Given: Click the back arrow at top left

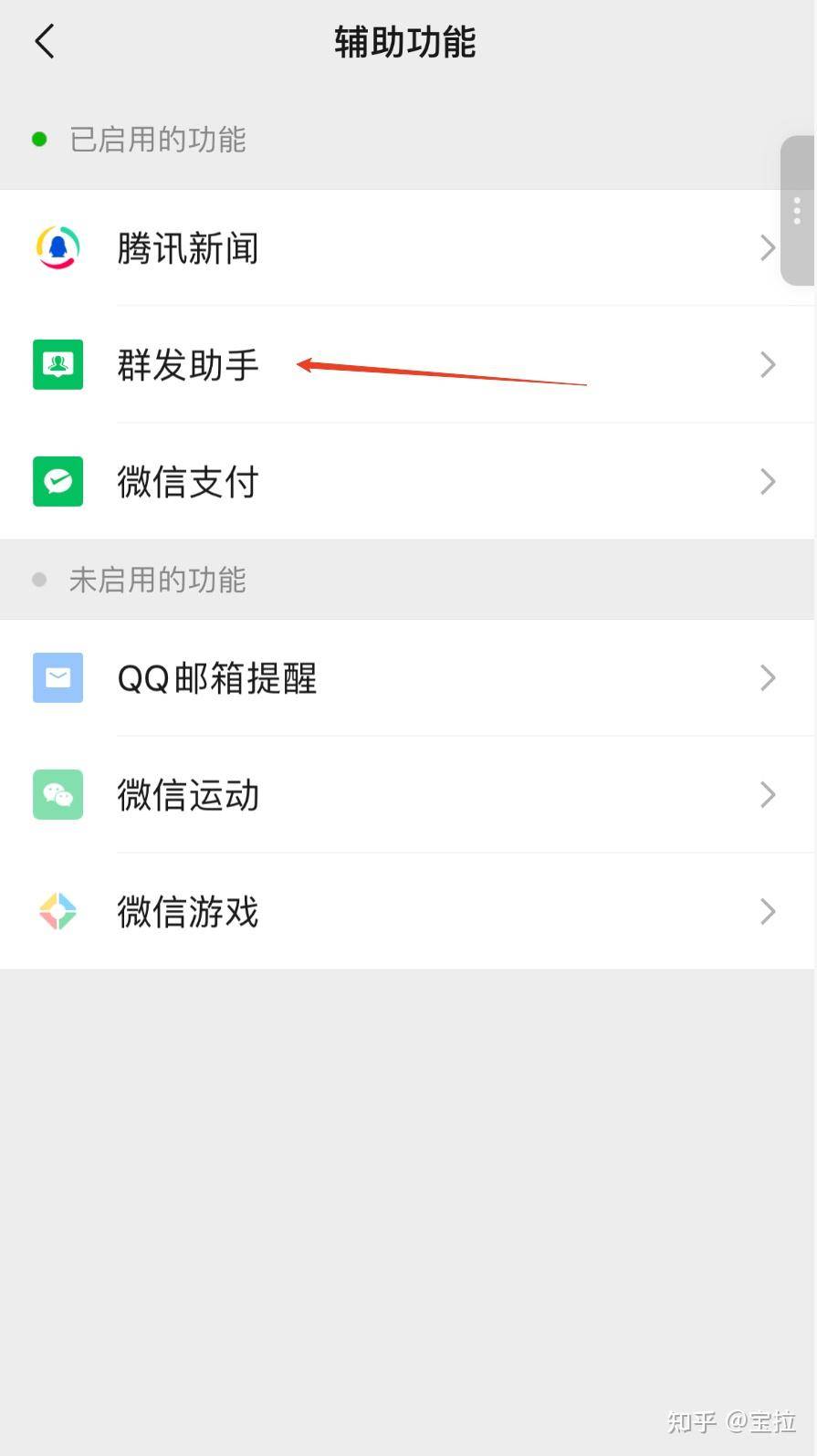Looking at the screenshot, I should click(x=44, y=41).
